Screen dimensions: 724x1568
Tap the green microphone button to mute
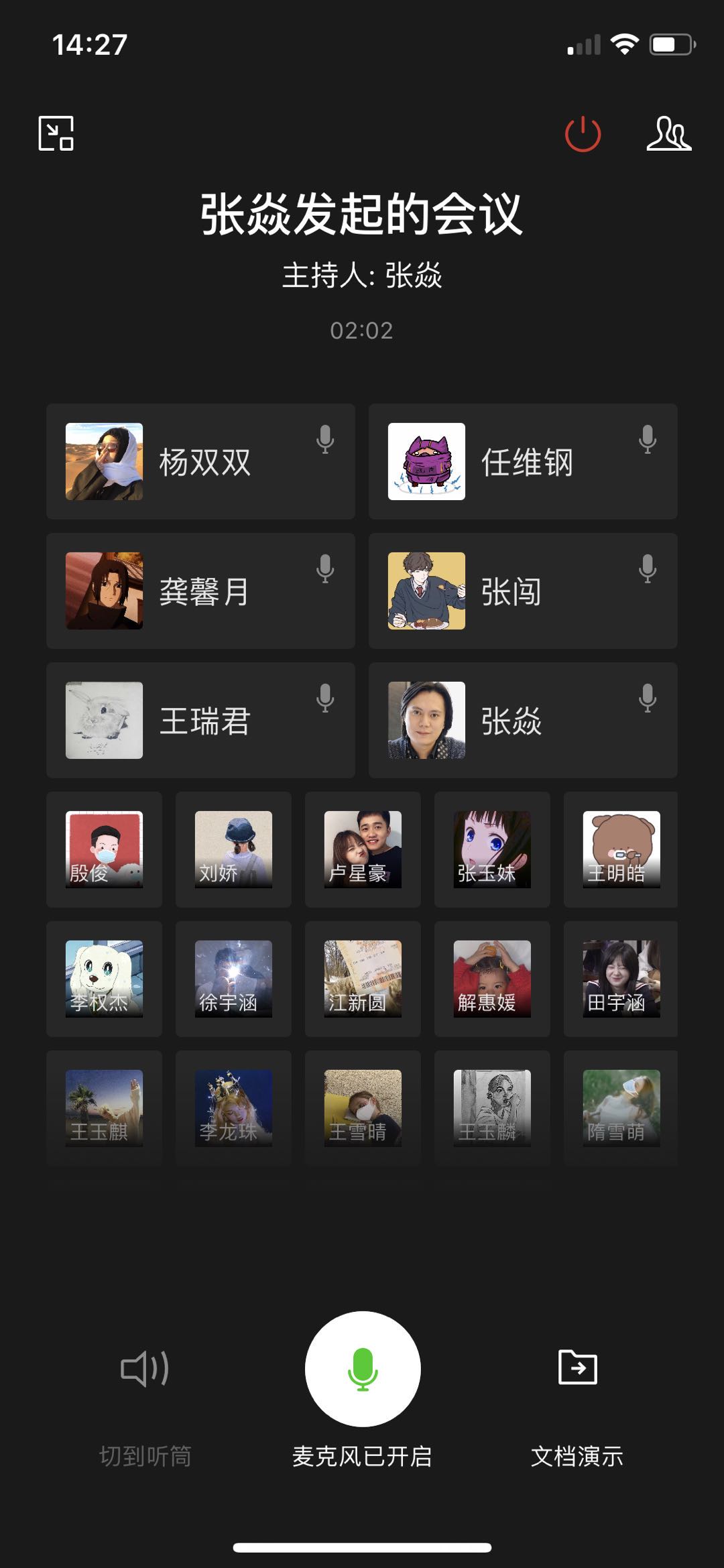[363, 1368]
